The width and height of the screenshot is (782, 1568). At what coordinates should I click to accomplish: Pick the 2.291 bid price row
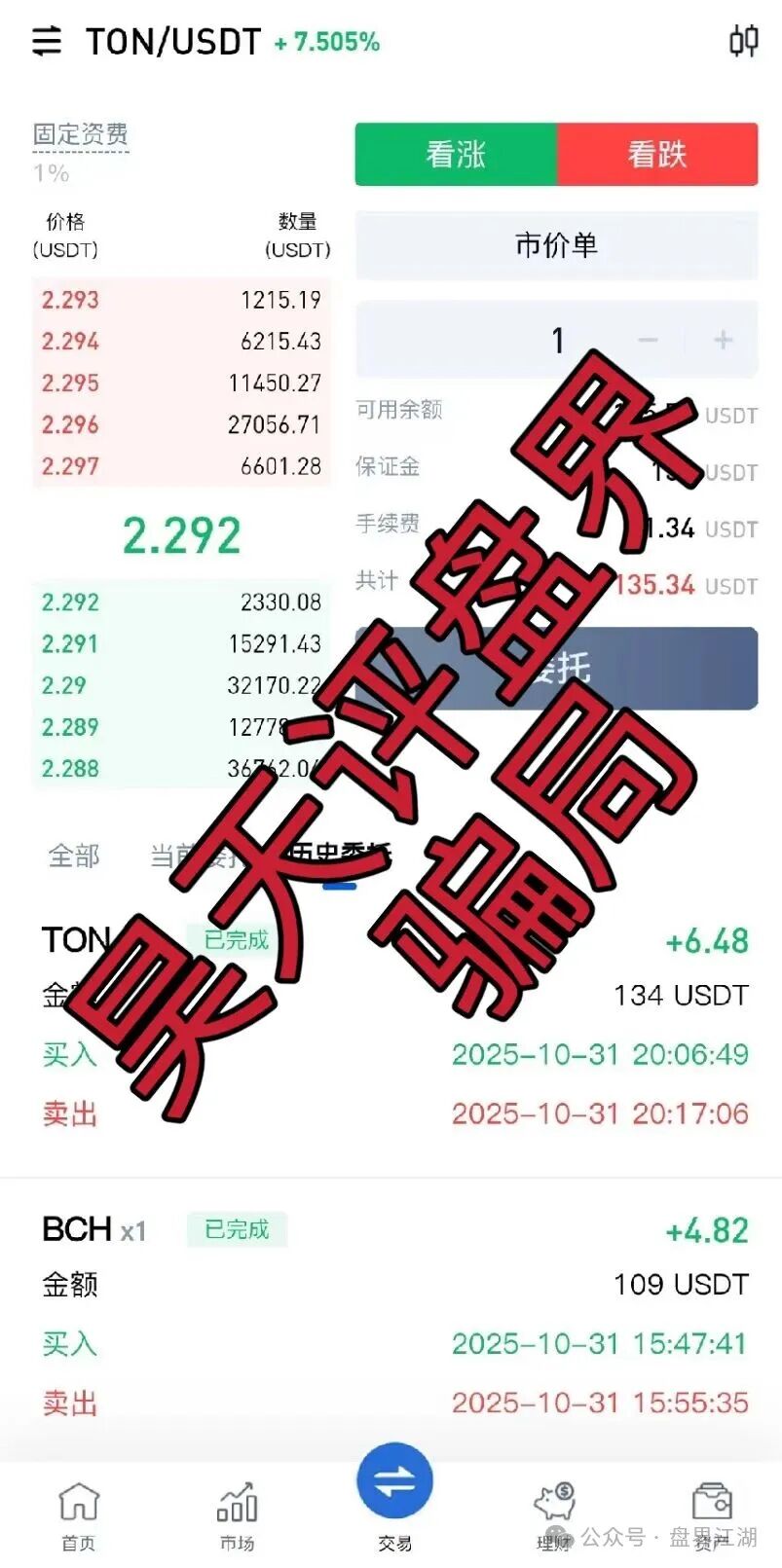(x=181, y=643)
